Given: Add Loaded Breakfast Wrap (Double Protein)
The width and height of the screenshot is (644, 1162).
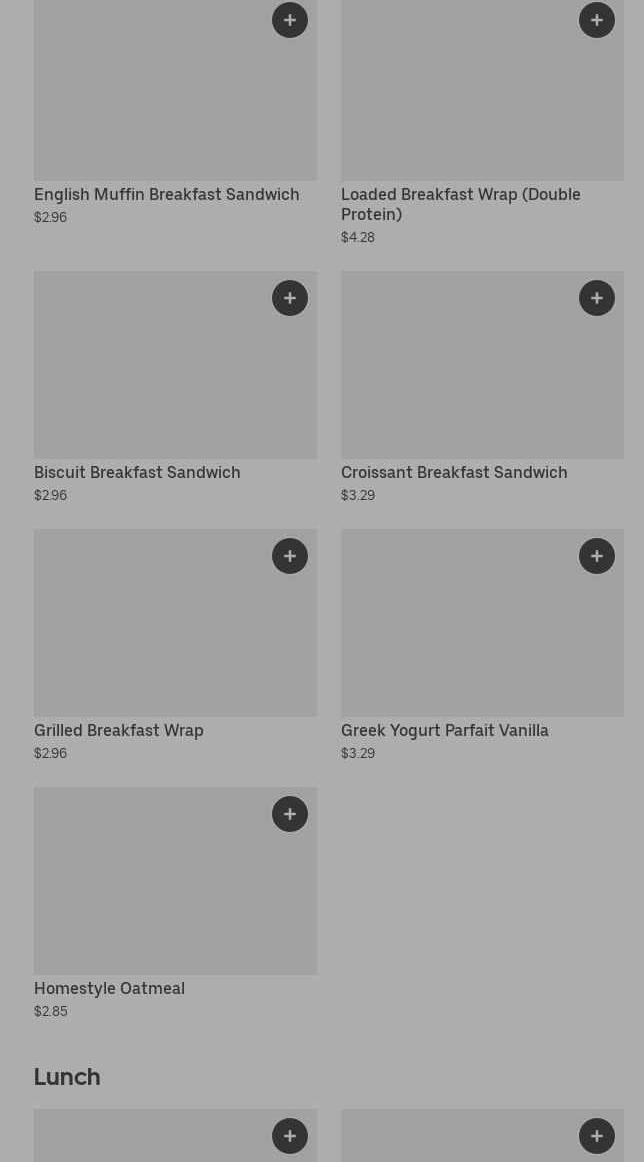Looking at the screenshot, I should [597, 20].
